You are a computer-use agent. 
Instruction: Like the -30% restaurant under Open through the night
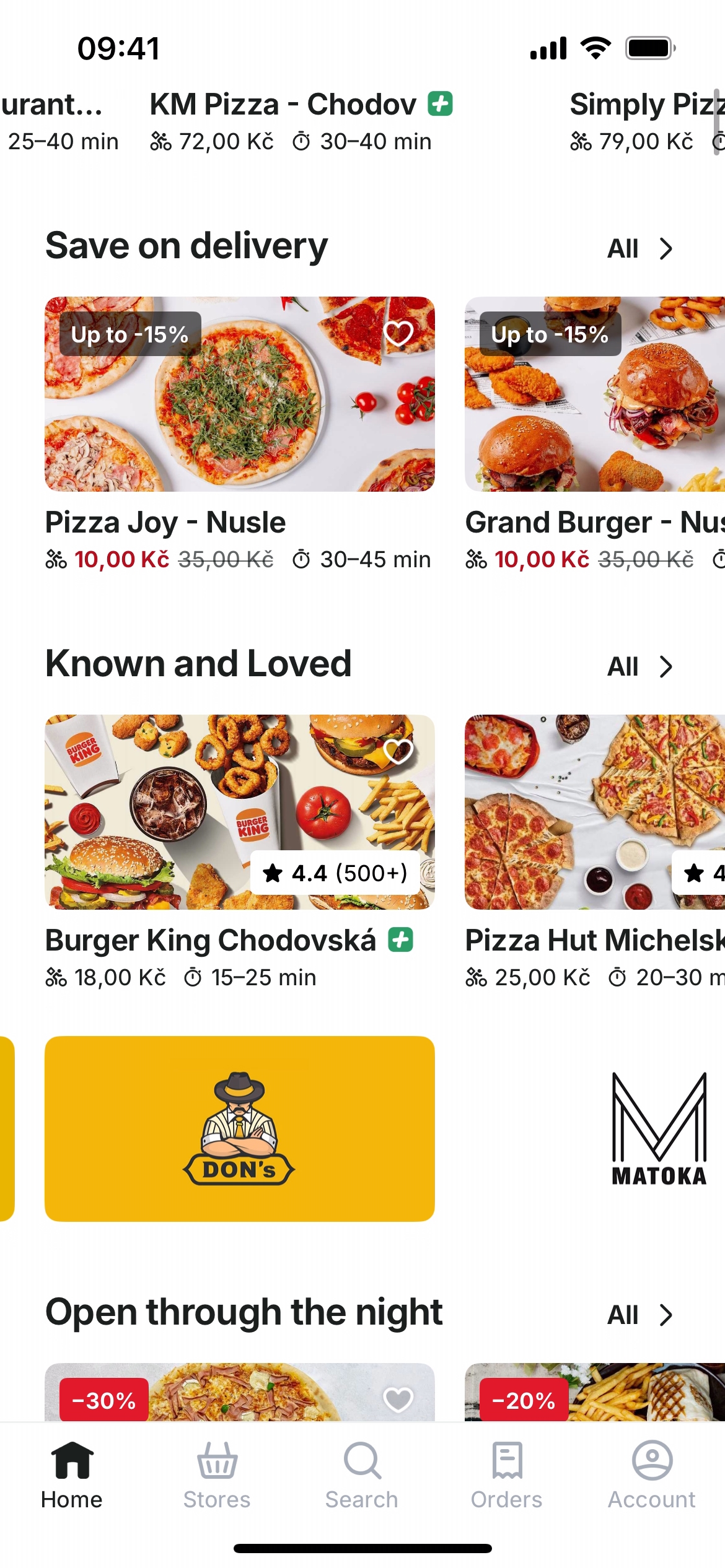click(x=398, y=1398)
